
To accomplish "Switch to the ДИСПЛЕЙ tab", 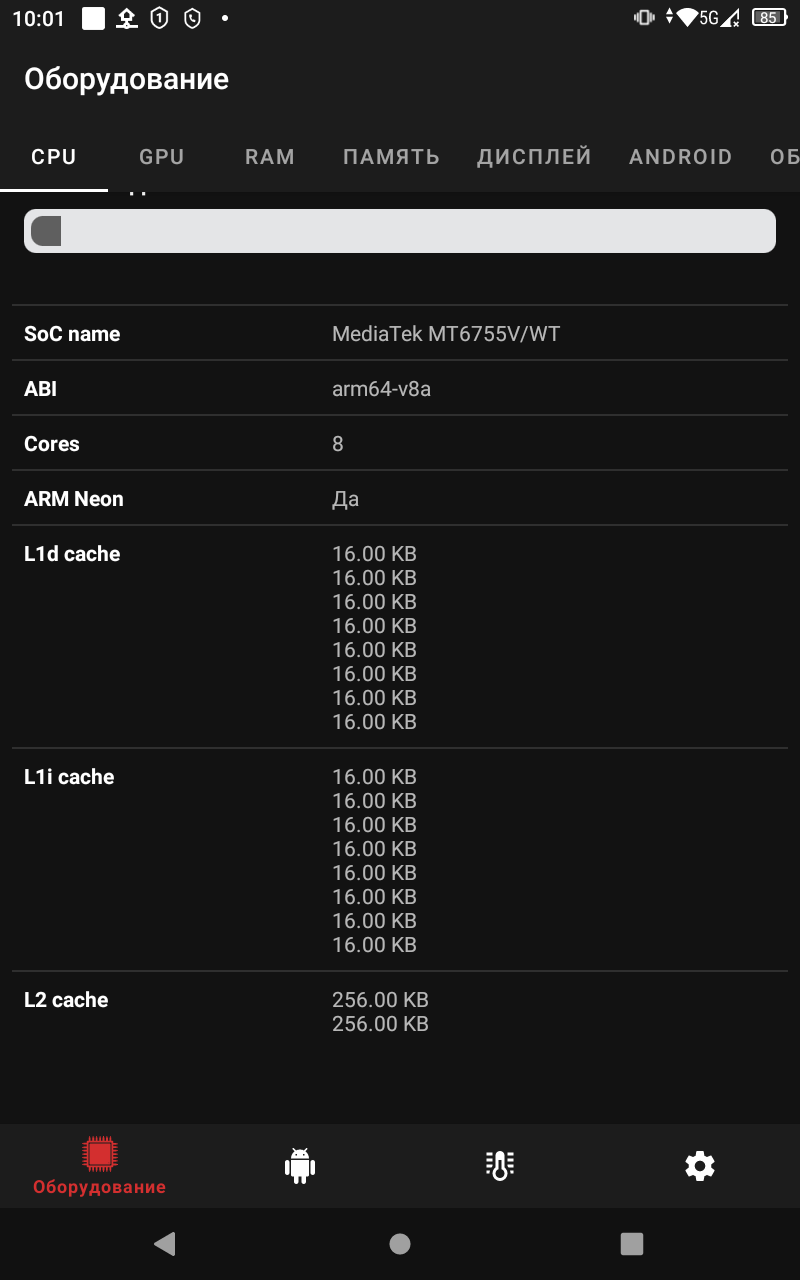I will [x=534, y=157].
